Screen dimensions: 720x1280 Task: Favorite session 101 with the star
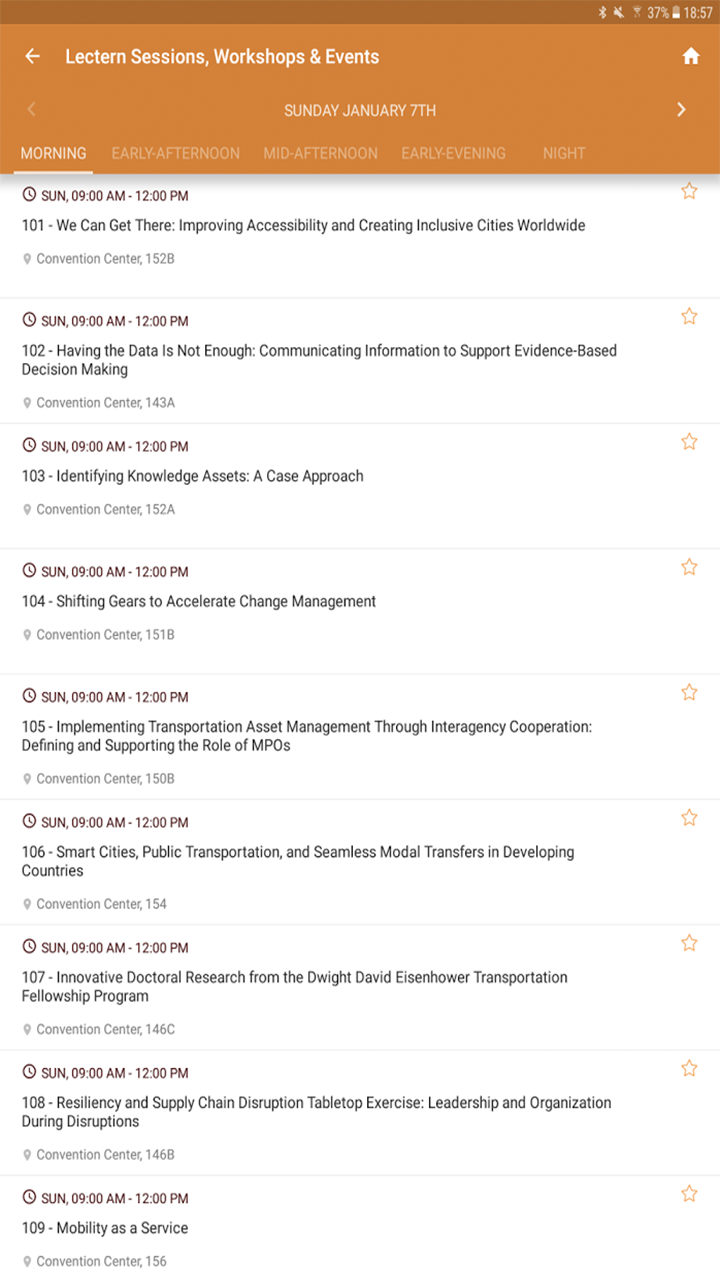click(689, 191)
